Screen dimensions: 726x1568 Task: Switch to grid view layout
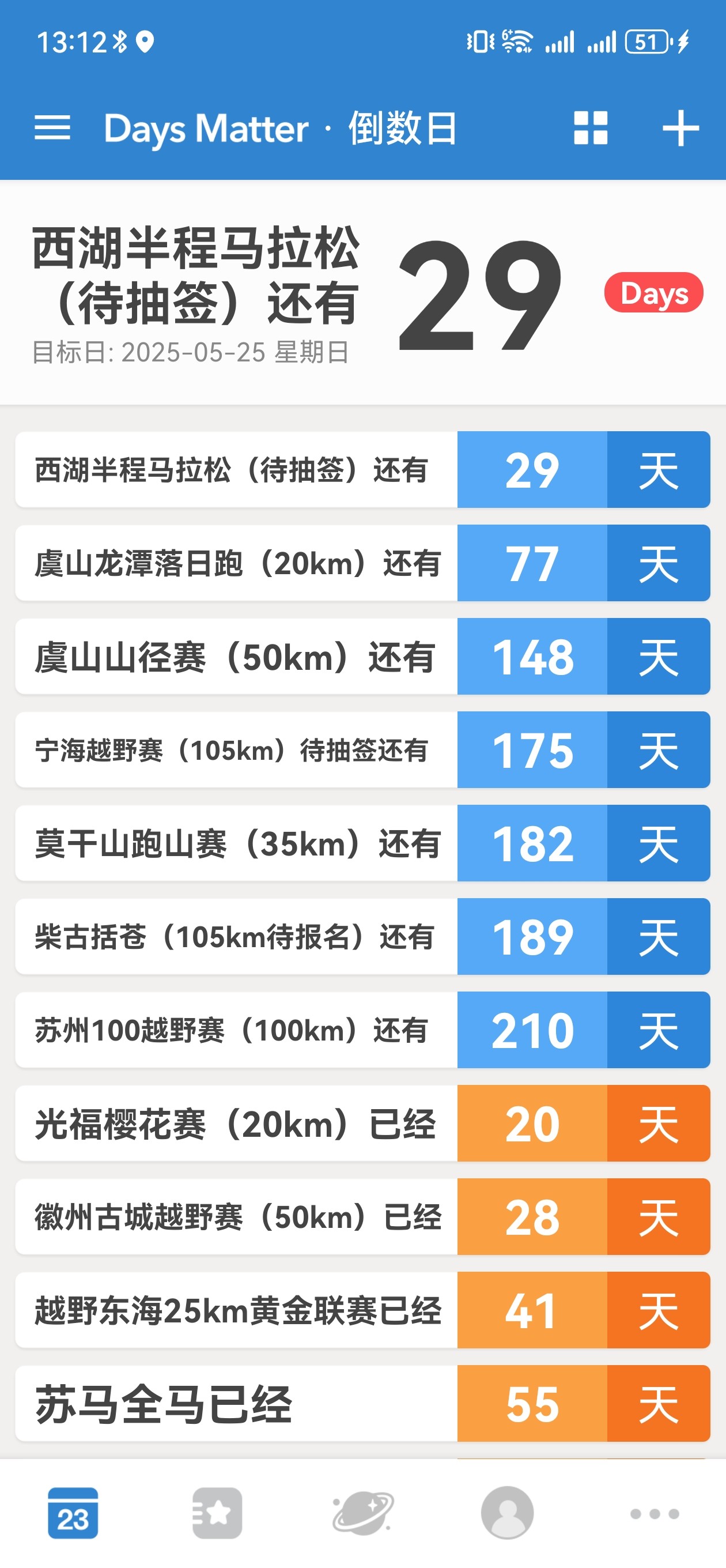coord(590,128)
